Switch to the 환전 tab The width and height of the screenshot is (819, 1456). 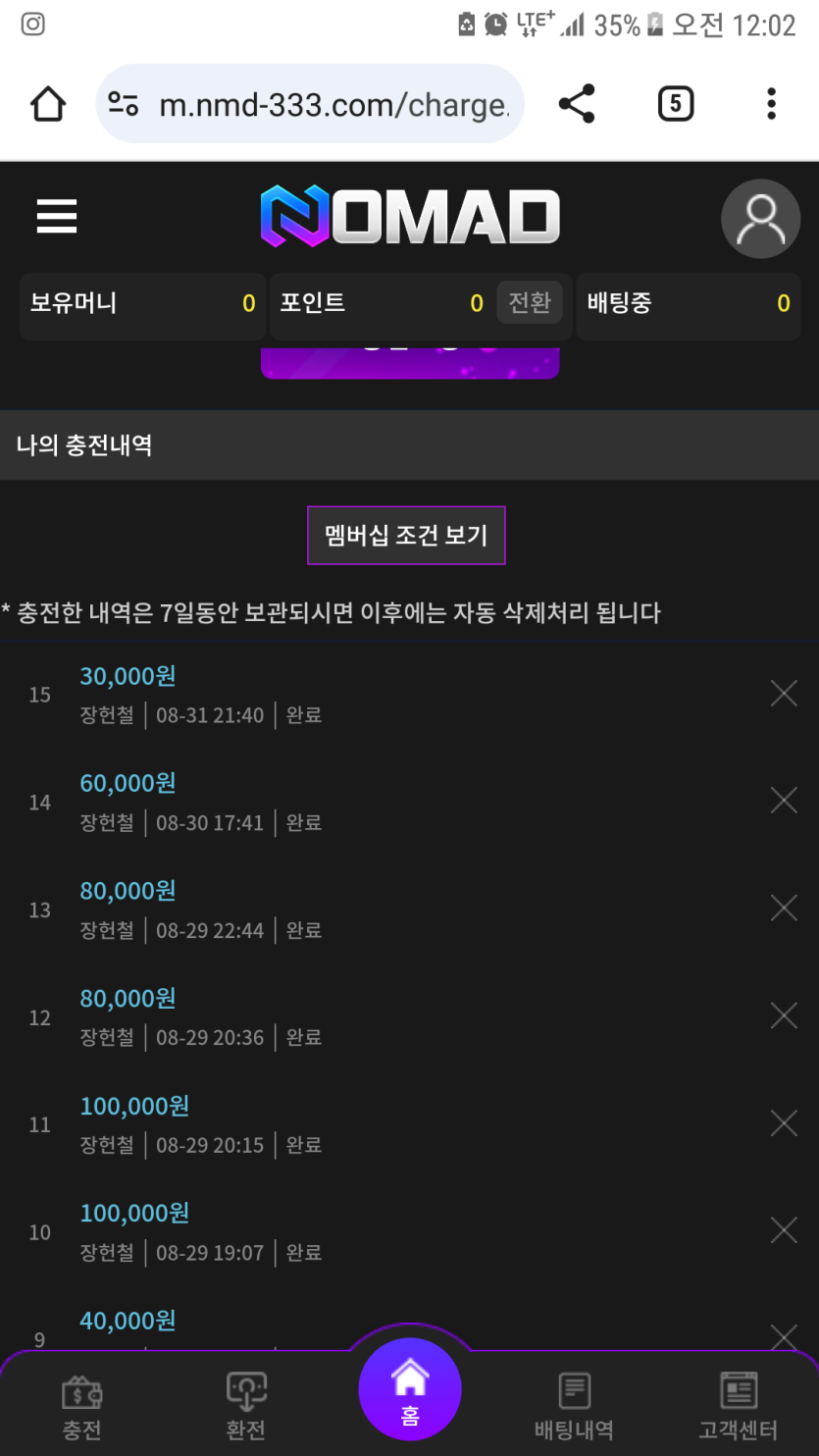point(246,1407)
